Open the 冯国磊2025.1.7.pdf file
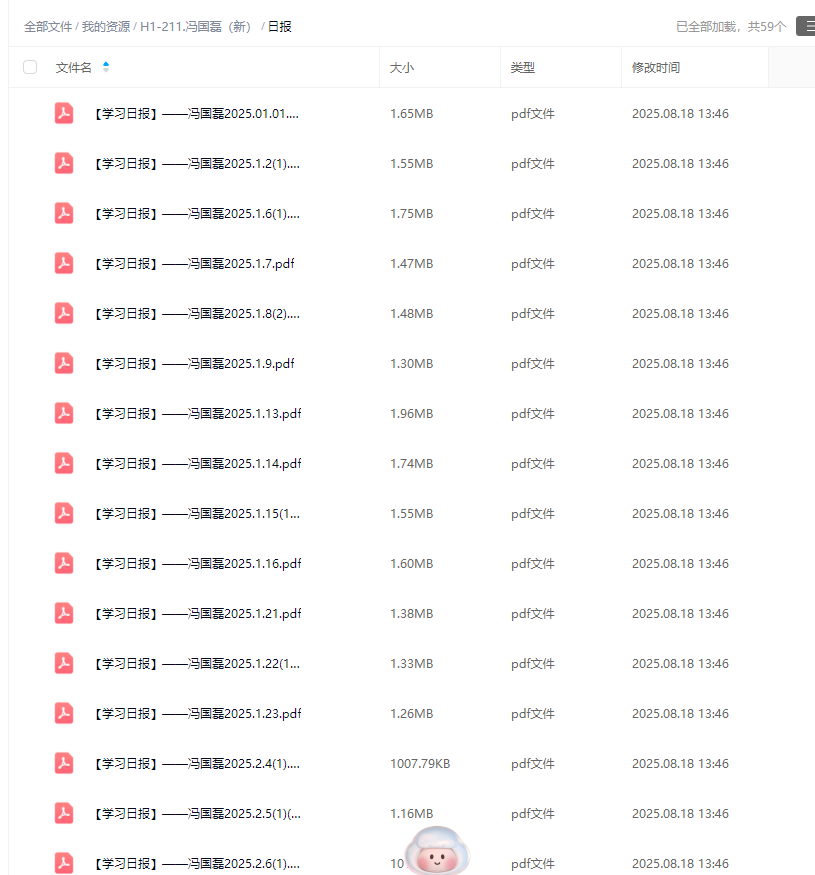Screen dimensions: 815x875 [194, 264]
